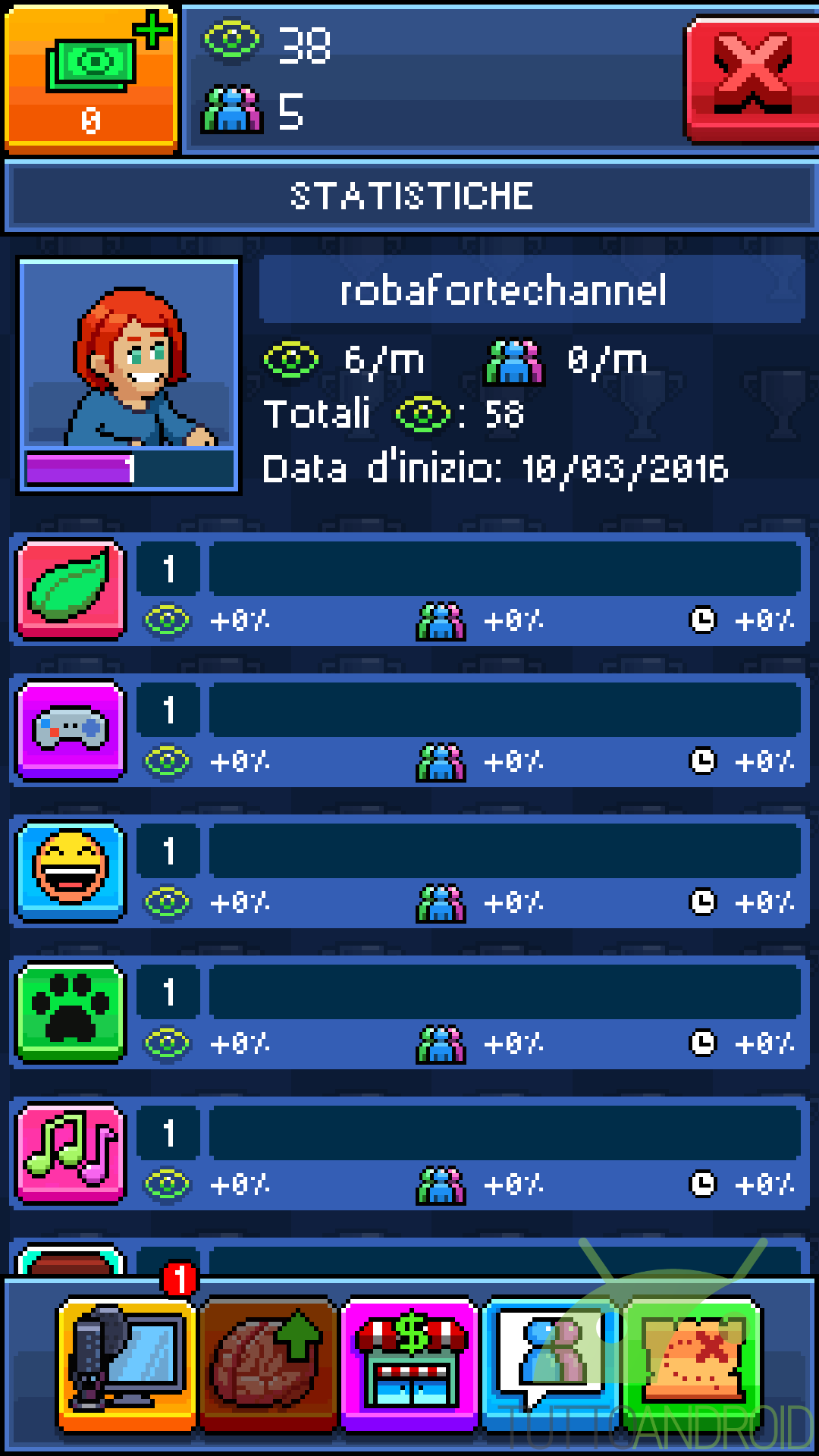Select the music notes category icon
Image resolution: width=819 pixels, height=1456 pixels.
71,1153
